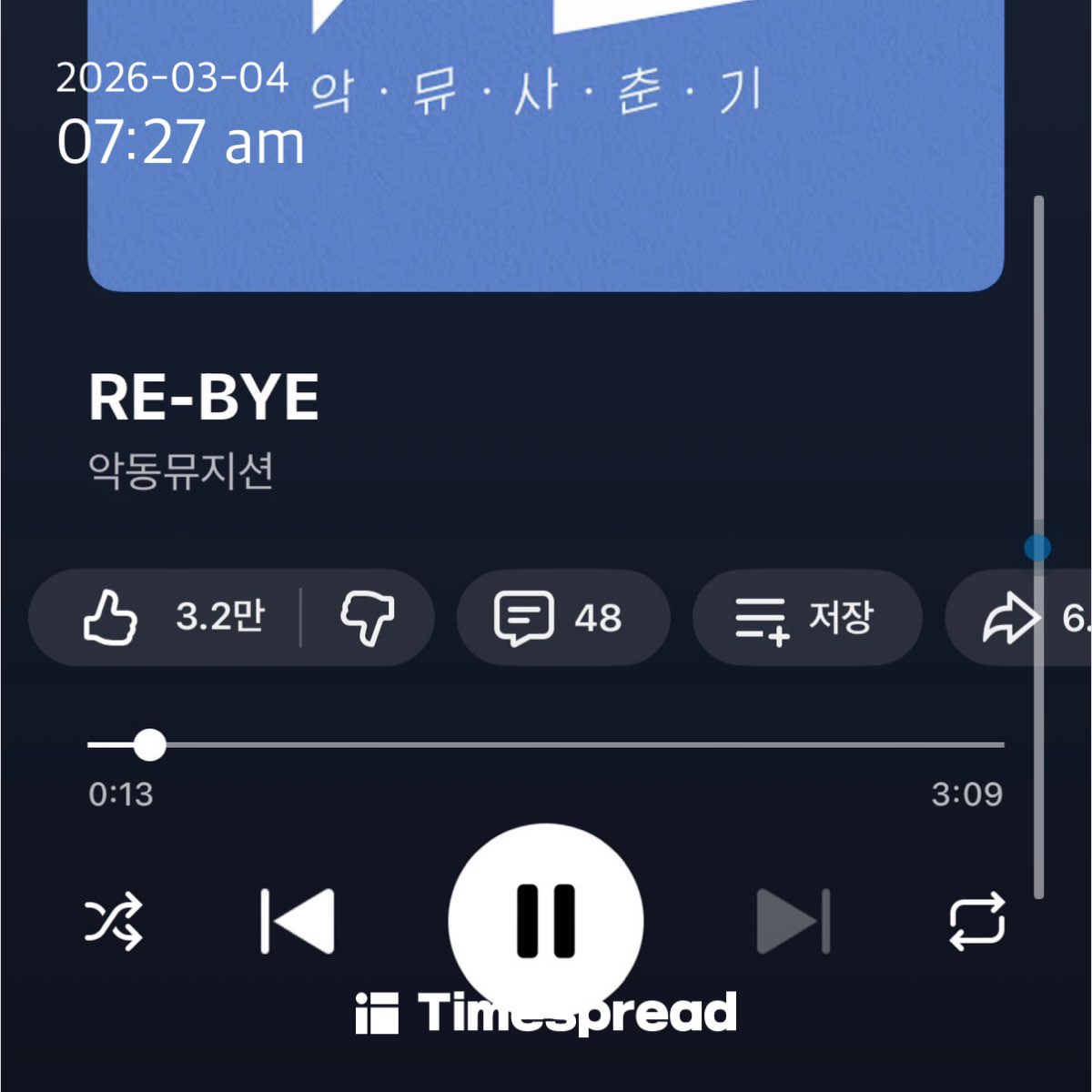Toggle repeat mode
The height and width of the screenshot is (1092, 1092).
[x=976, y=921]
